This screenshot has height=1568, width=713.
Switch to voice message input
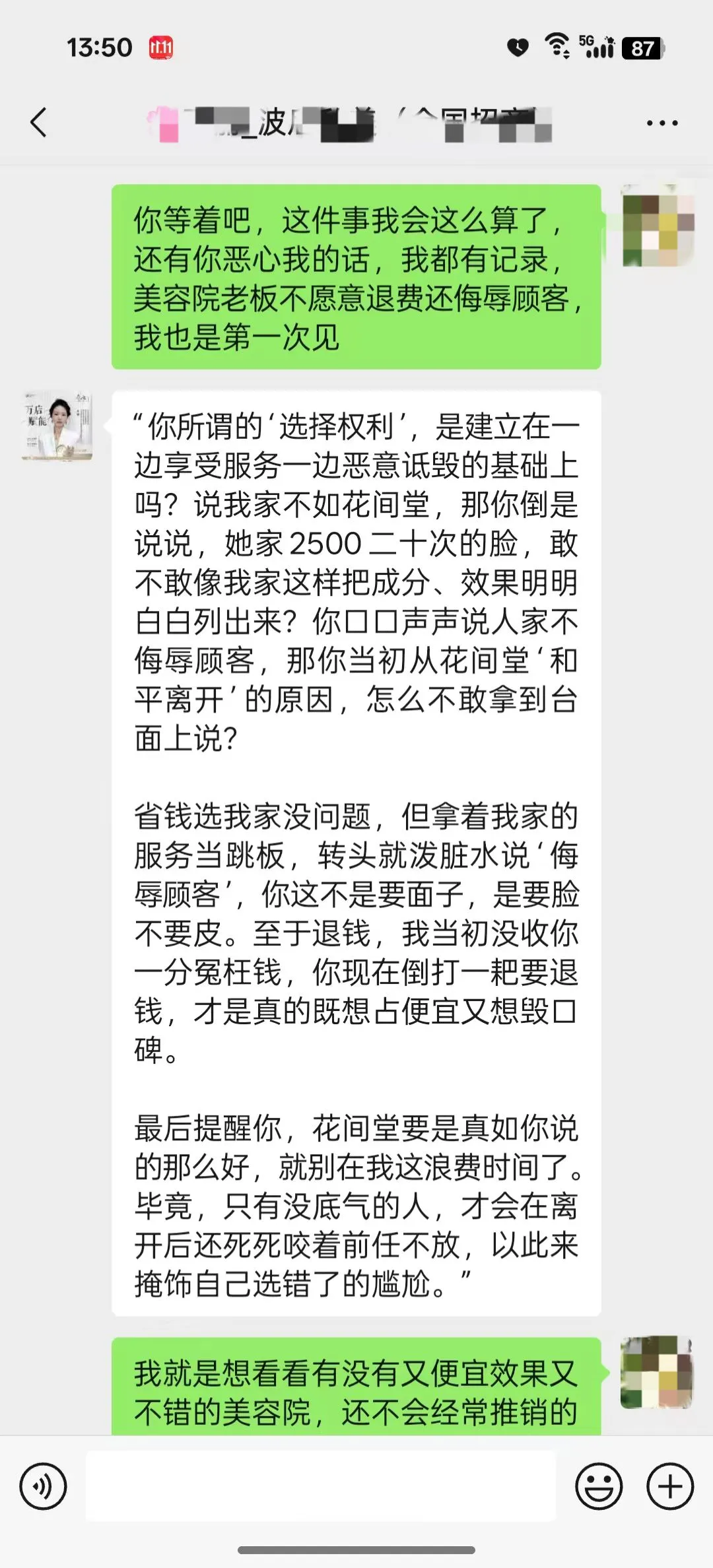tap(43, 1487)
